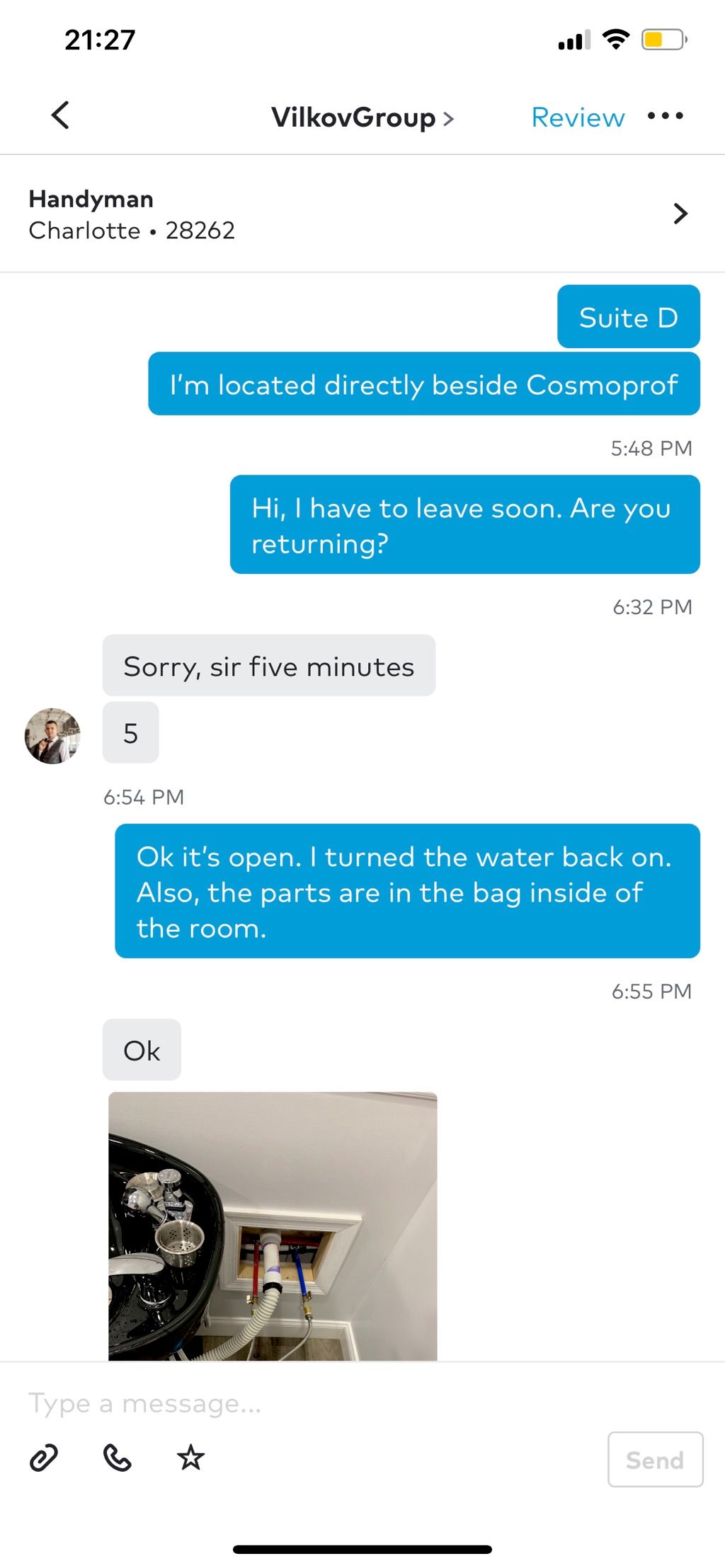Open the pro's avatar photo
The height and width of the screenshot is (1568, 725).
[52, 736]
